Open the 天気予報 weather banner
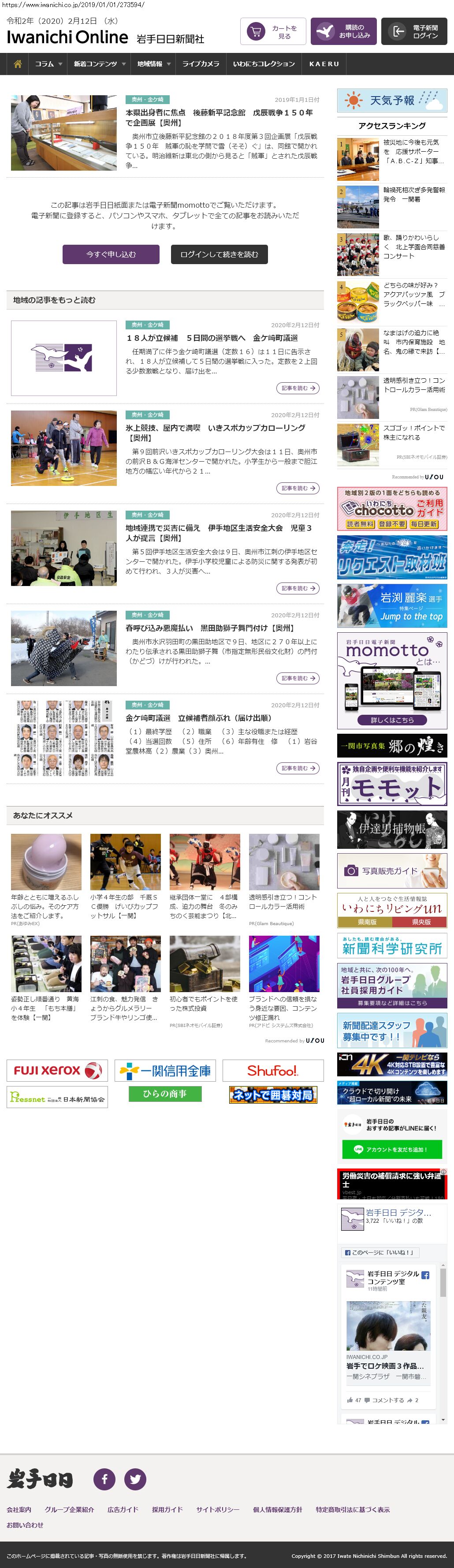This screenshot has height=1568, width=454. (x=392, y=101)
